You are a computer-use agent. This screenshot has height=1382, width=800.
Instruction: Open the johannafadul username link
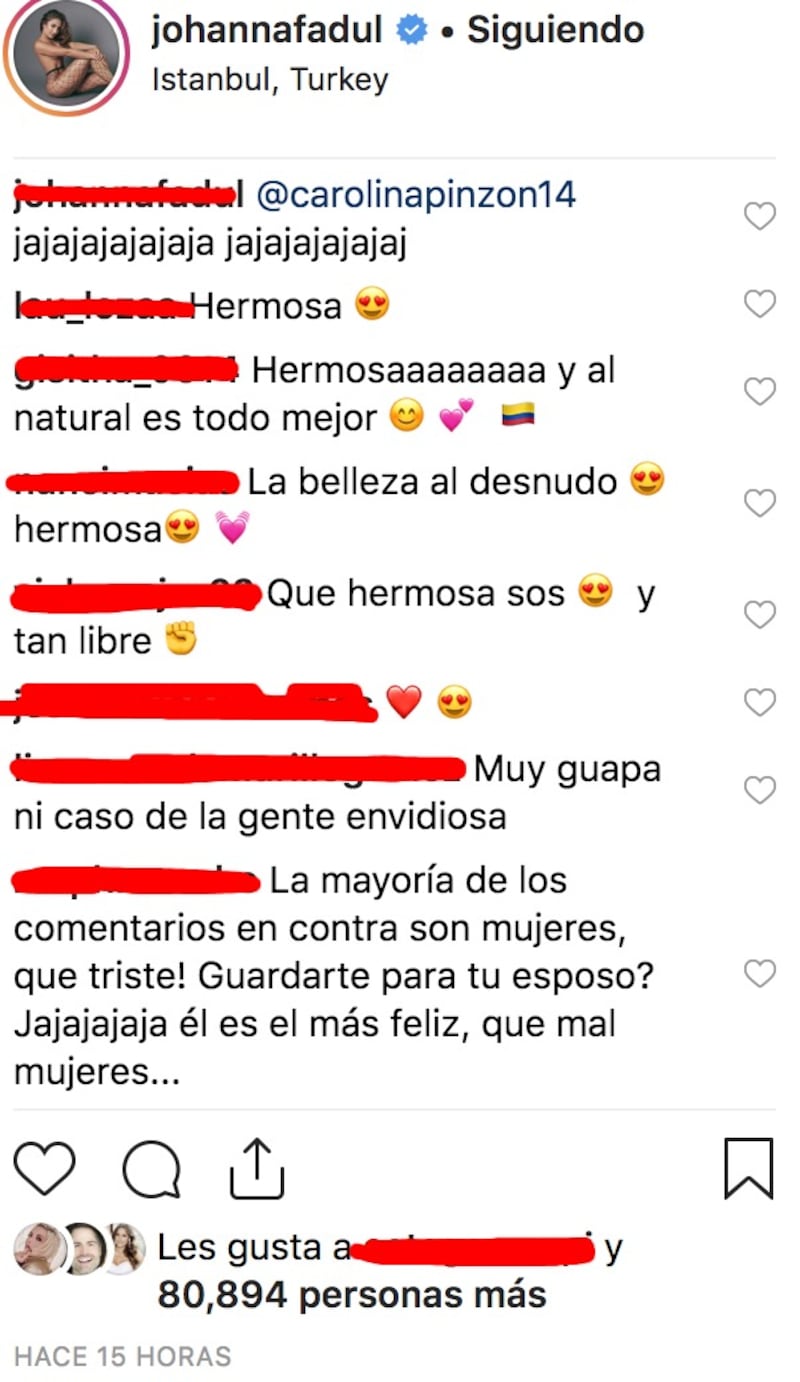267,32
